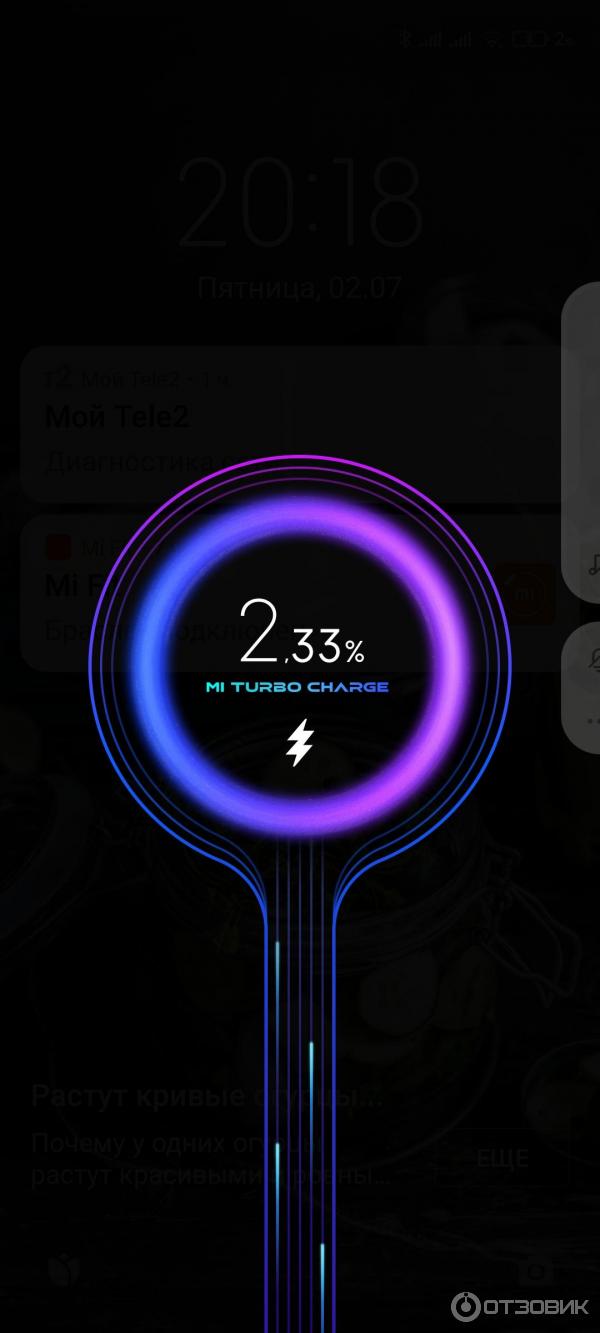The image size is (600, 1333).
Task: Open the left lock screen shortcut
Action: (x=63, y=1270)
